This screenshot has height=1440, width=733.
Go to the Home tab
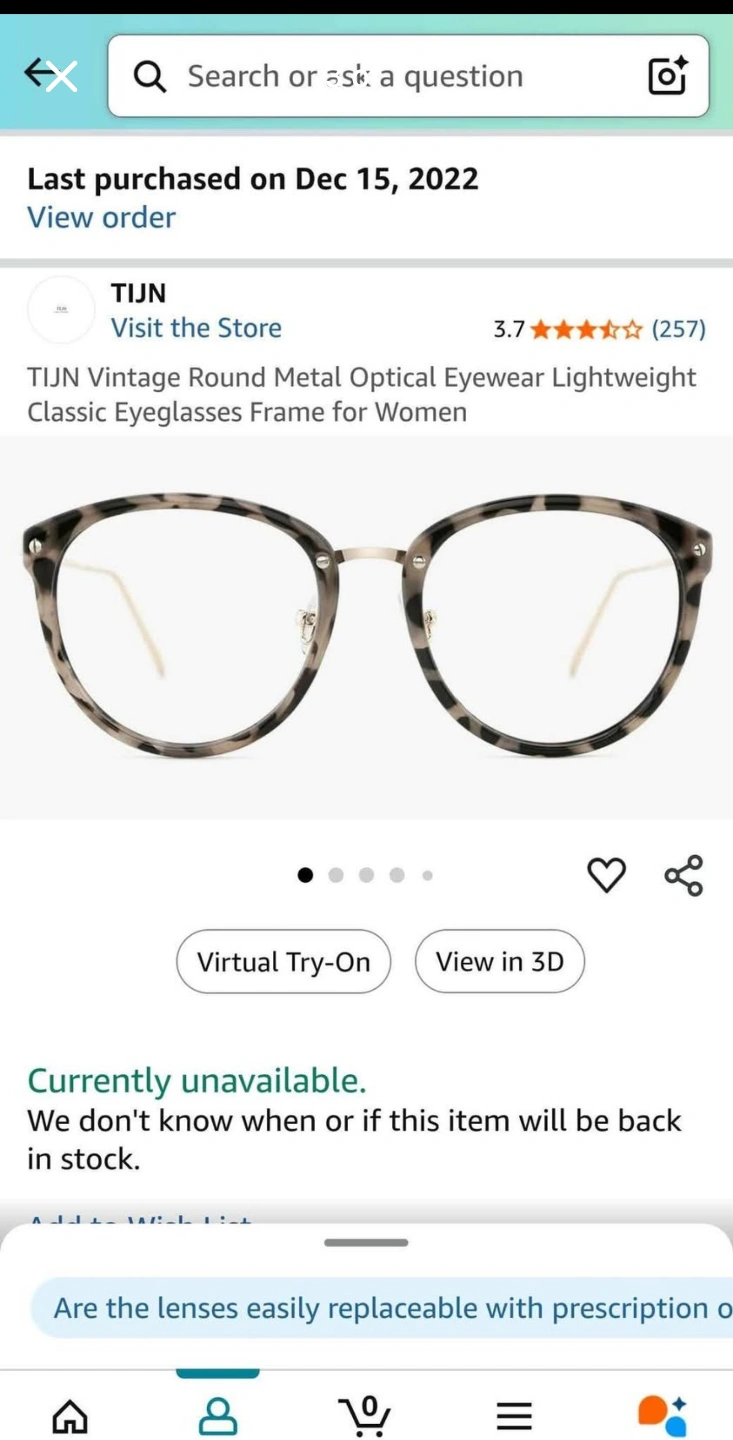(69, 1415)
